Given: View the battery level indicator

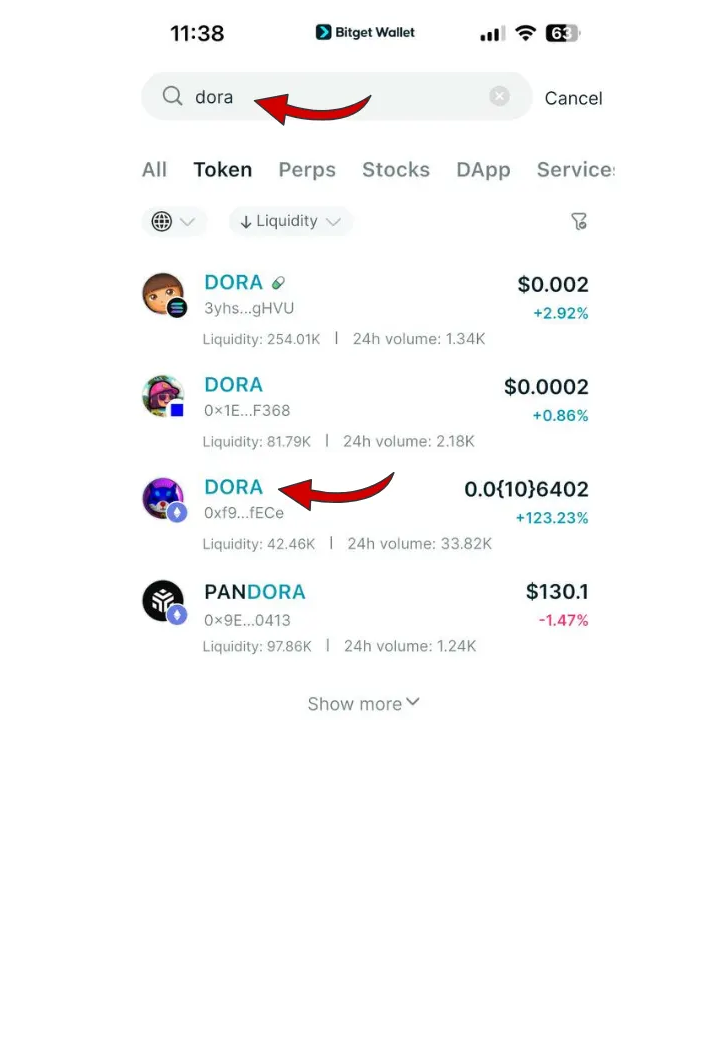Looking at the screenshot, I should 561,32.
